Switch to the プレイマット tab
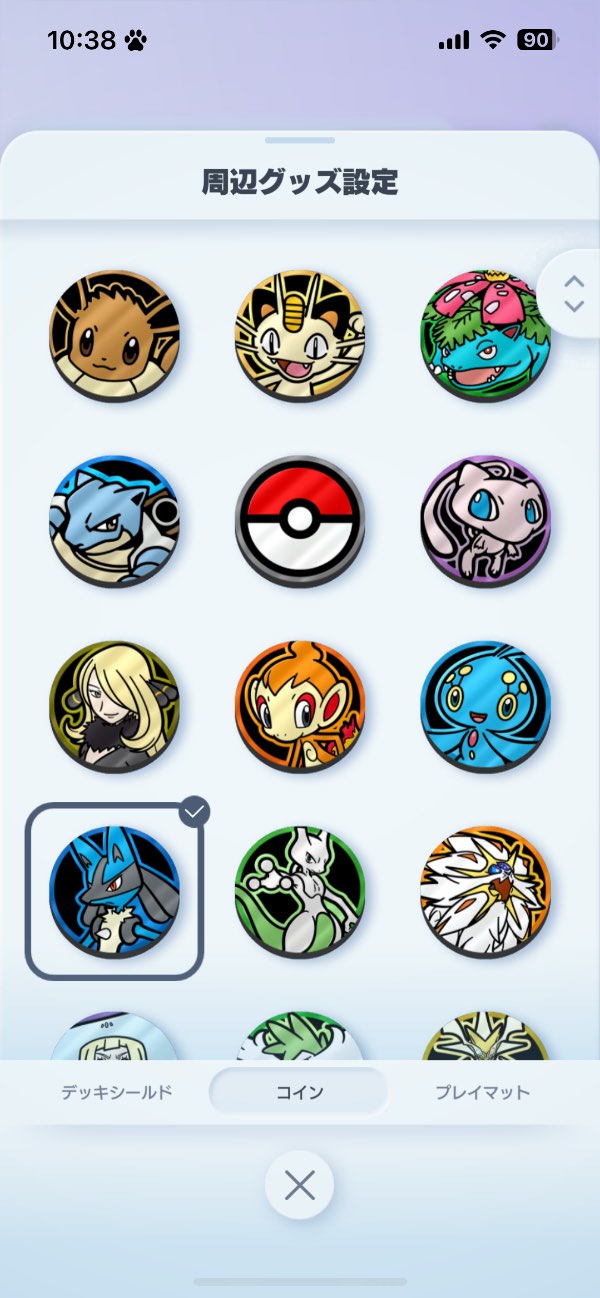This screenshot has width=600, height=1298. (482, 1092)
